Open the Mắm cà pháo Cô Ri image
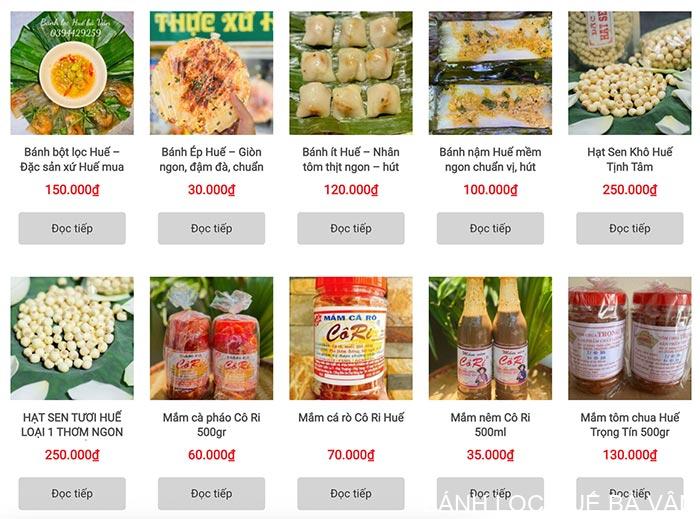This screenshot has width=700, height=519. (x=211, y=338)
